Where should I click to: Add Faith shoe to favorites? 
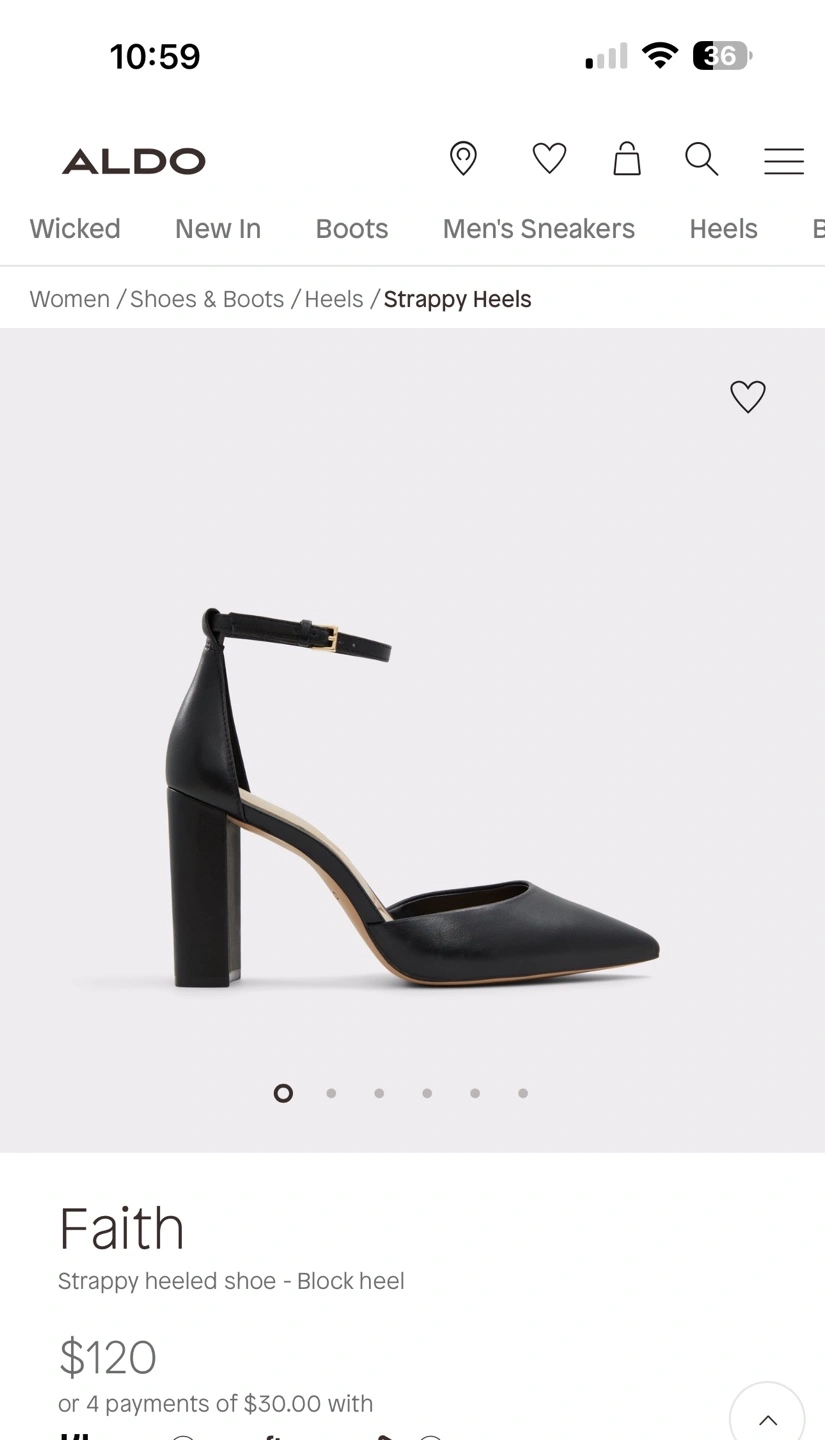click(x=748, y=397)
